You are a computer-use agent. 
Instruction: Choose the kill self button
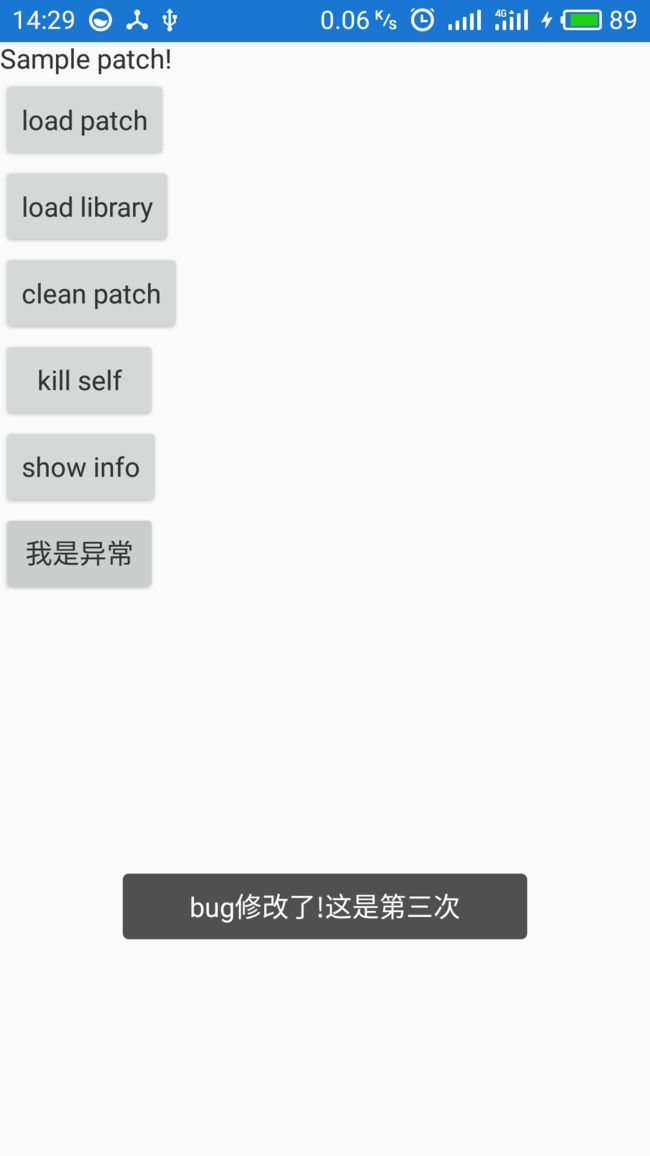tap(80, 380)
